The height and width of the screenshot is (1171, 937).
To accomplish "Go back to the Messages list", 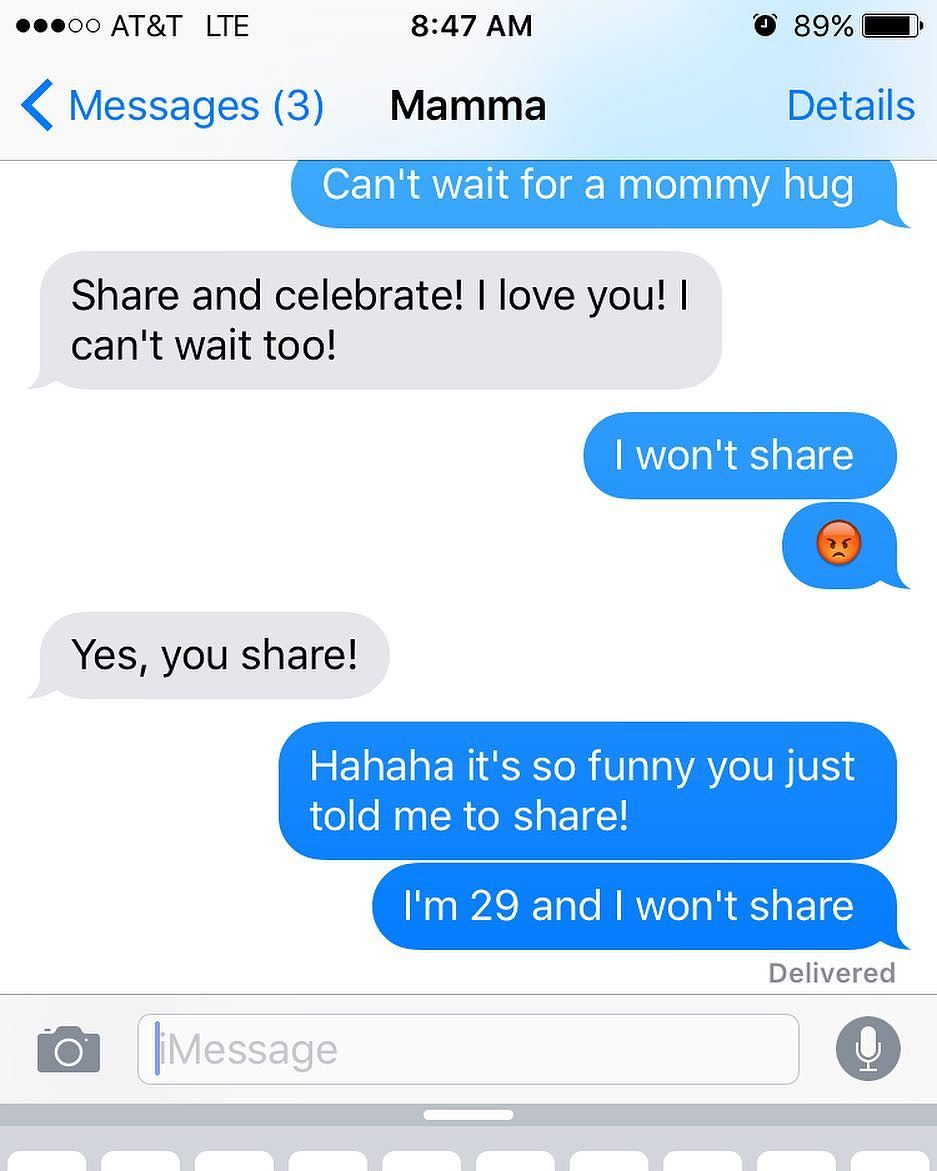I will (x=170, y=106).
